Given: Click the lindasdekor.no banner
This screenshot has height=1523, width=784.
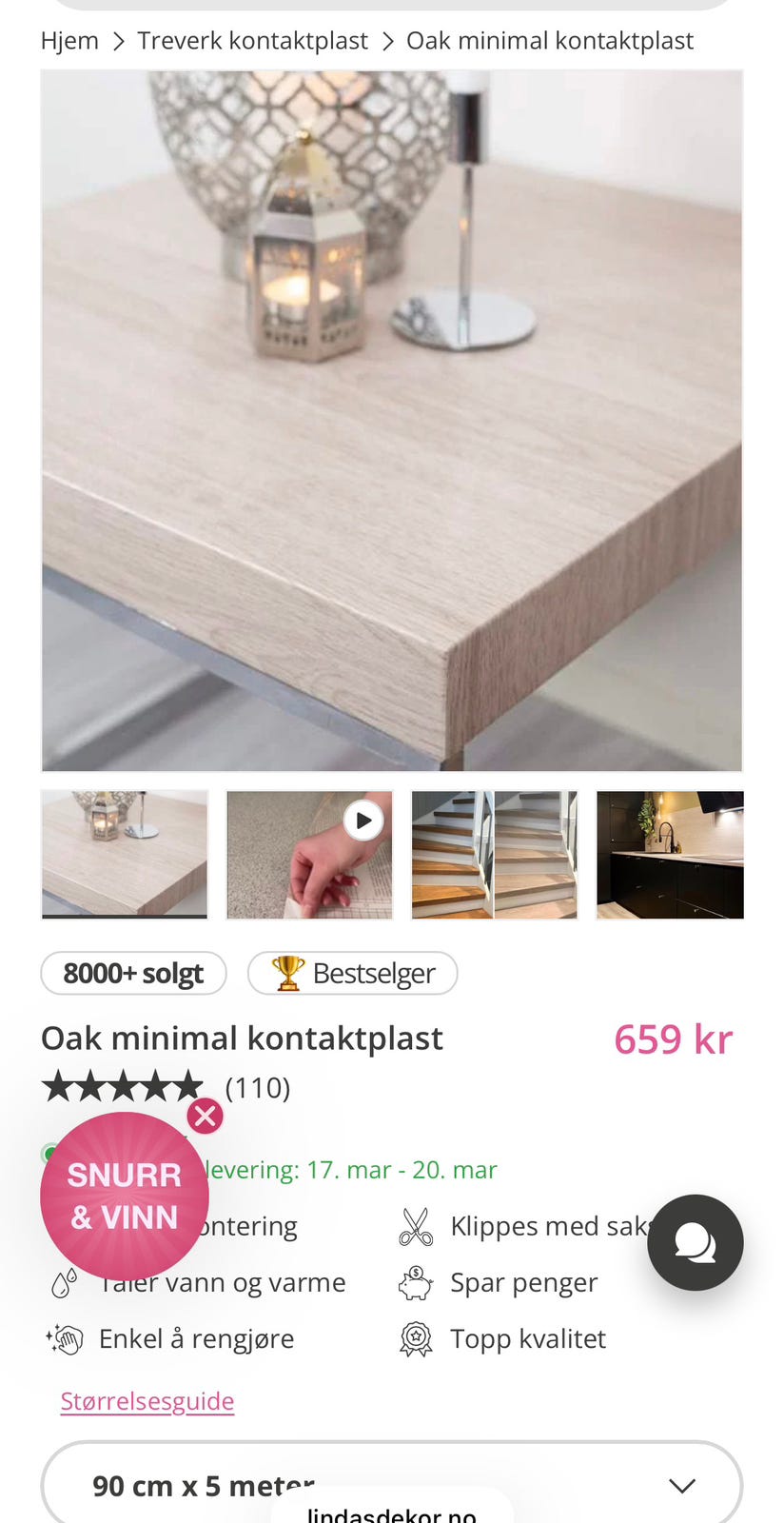Looking at the screenshot, I should [x=392, y=1513].
